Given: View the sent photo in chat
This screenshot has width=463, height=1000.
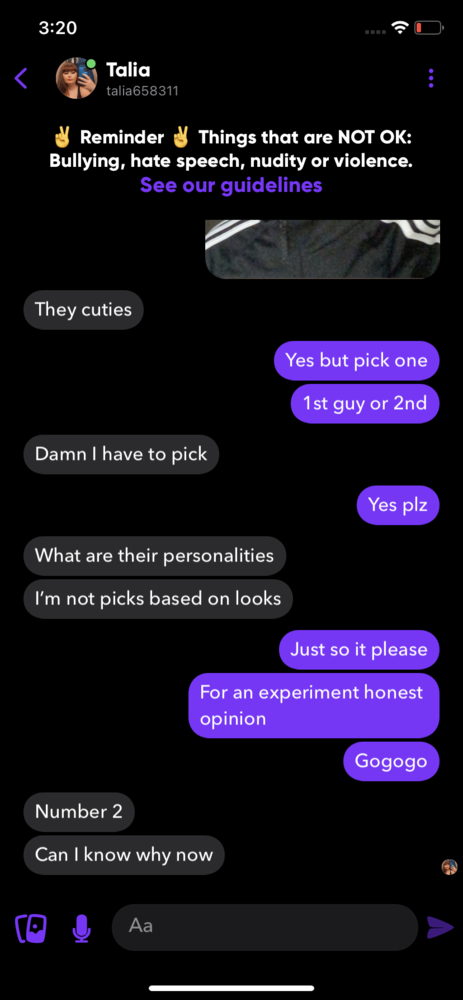Looking at the screenshot, I should coord(323,249).
